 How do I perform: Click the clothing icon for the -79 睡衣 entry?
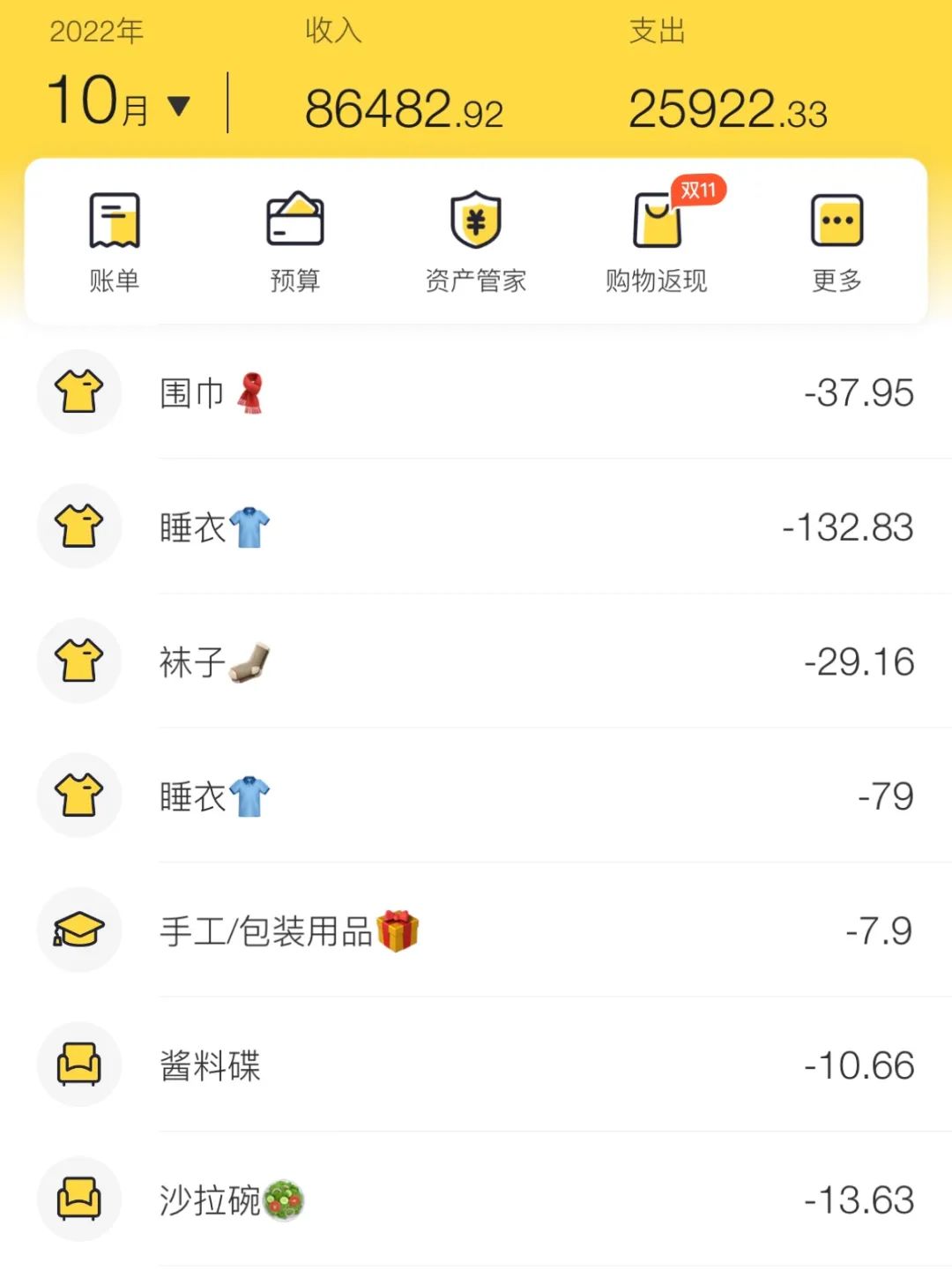[x=78, y=795]
